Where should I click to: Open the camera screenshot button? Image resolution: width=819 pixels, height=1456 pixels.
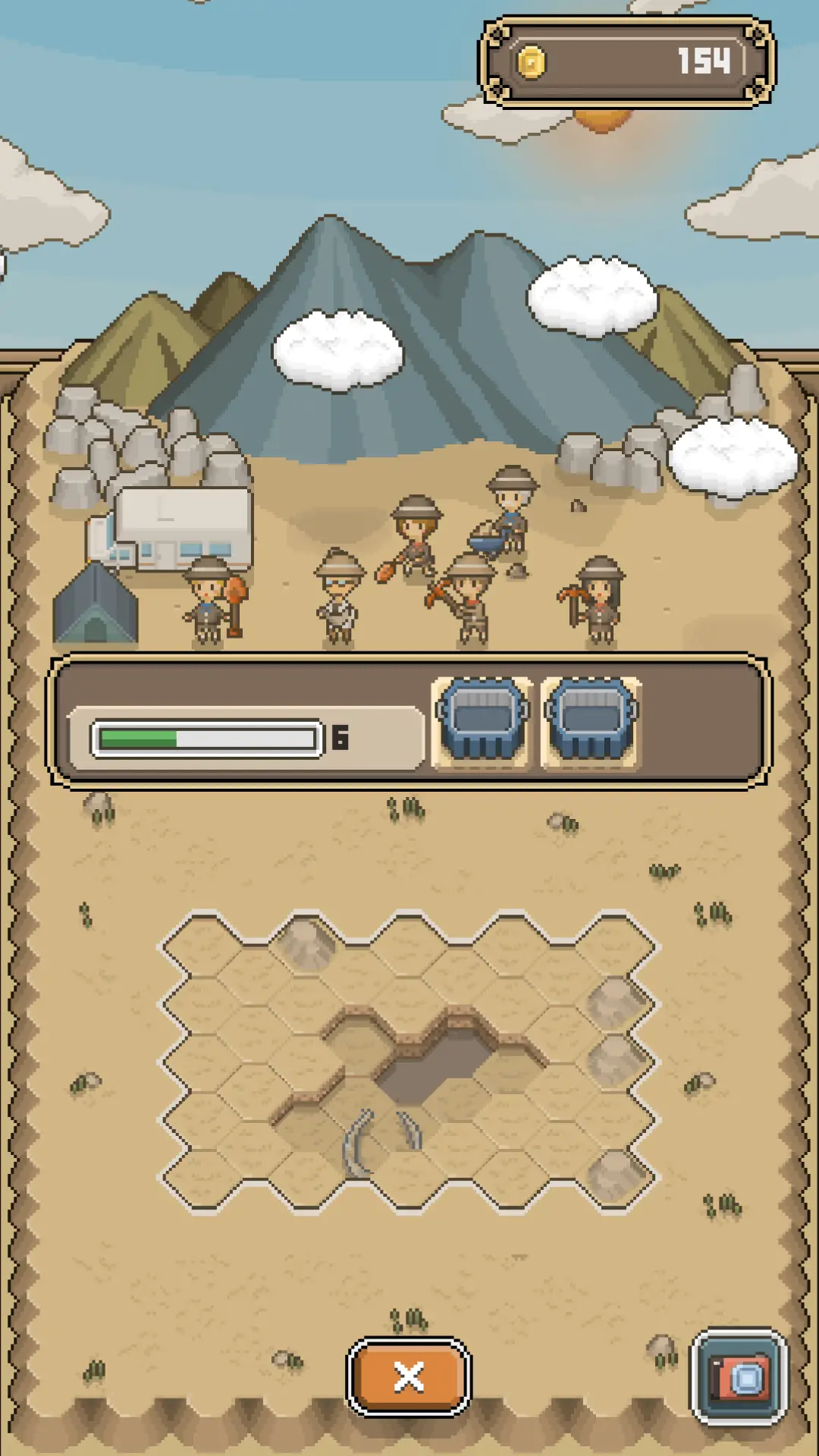pyautogui.click(x=739, y=1376)
